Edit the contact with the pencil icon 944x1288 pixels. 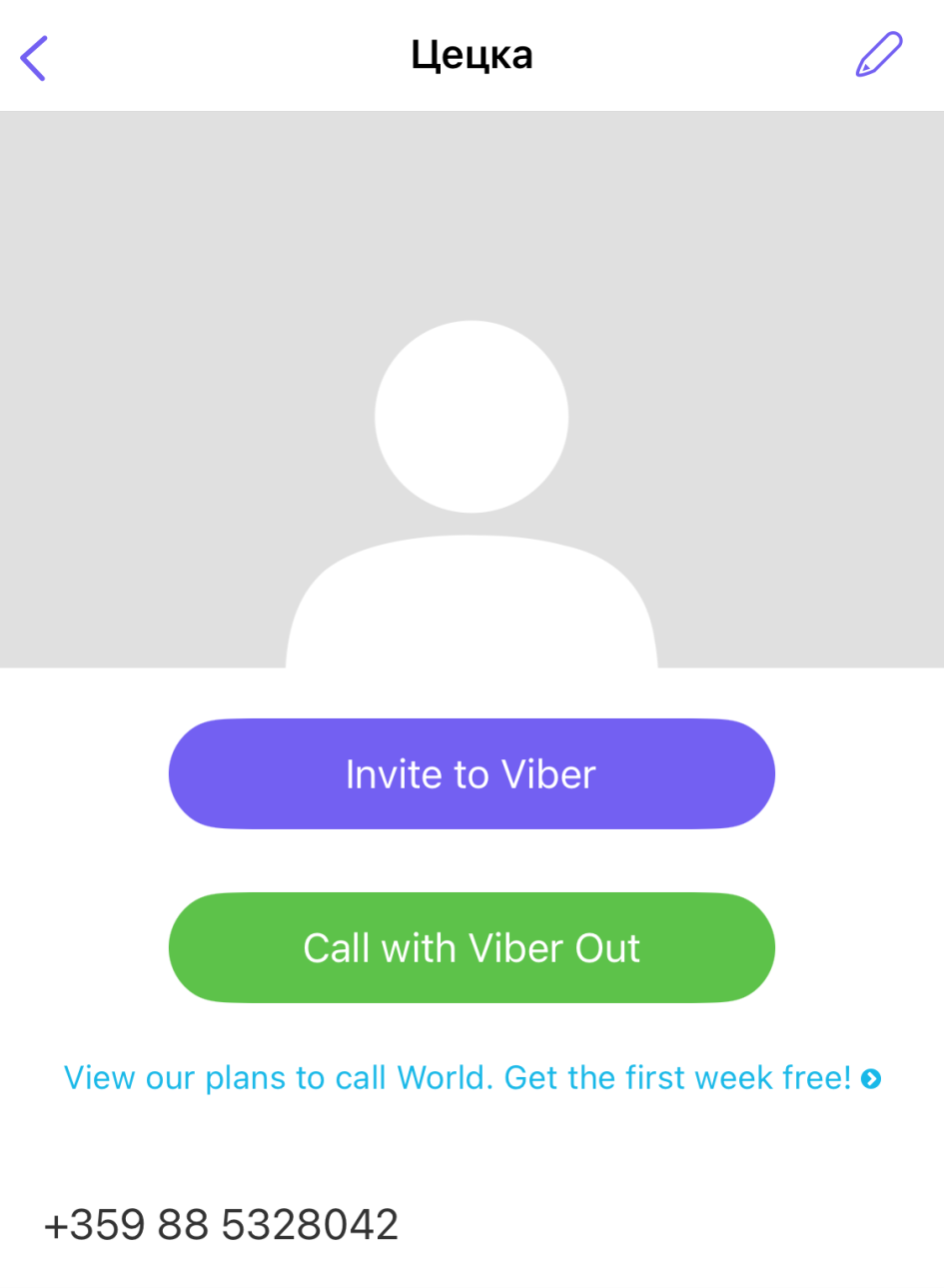pos(879,55)
